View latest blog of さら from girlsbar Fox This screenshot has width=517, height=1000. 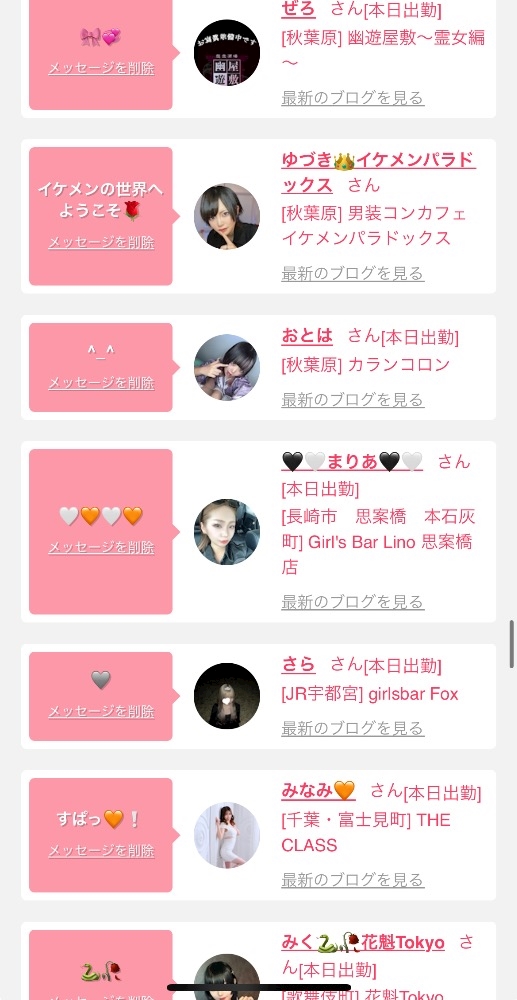click(353, 728)
